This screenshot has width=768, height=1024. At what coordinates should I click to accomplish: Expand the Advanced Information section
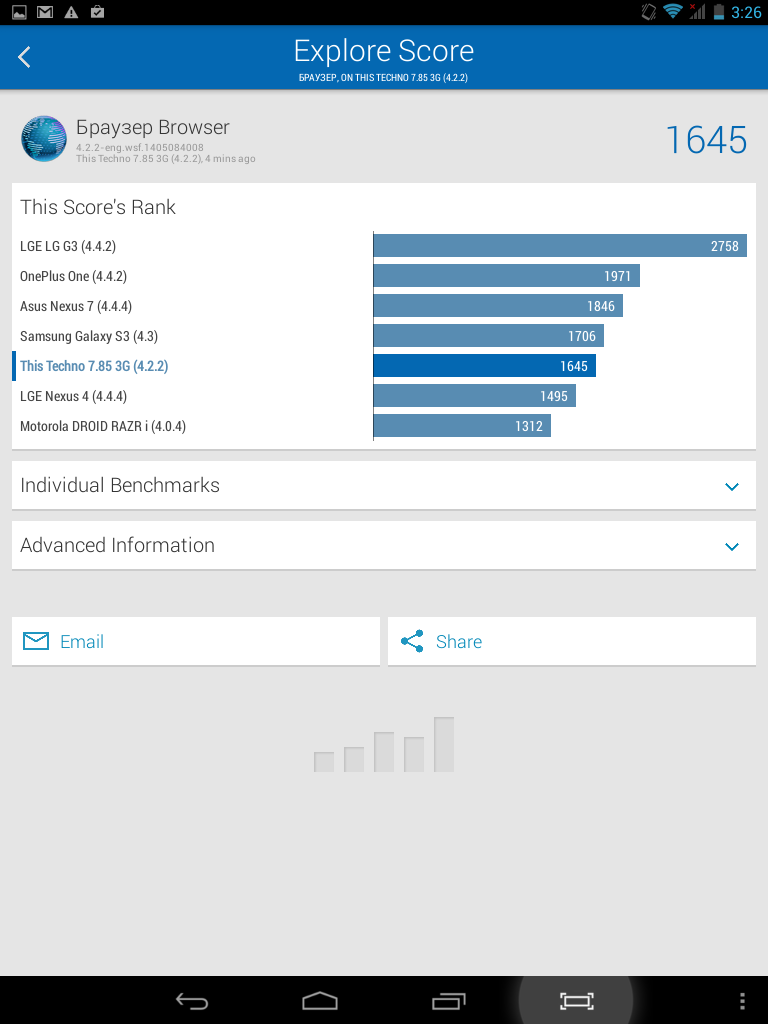coord(384,545)
